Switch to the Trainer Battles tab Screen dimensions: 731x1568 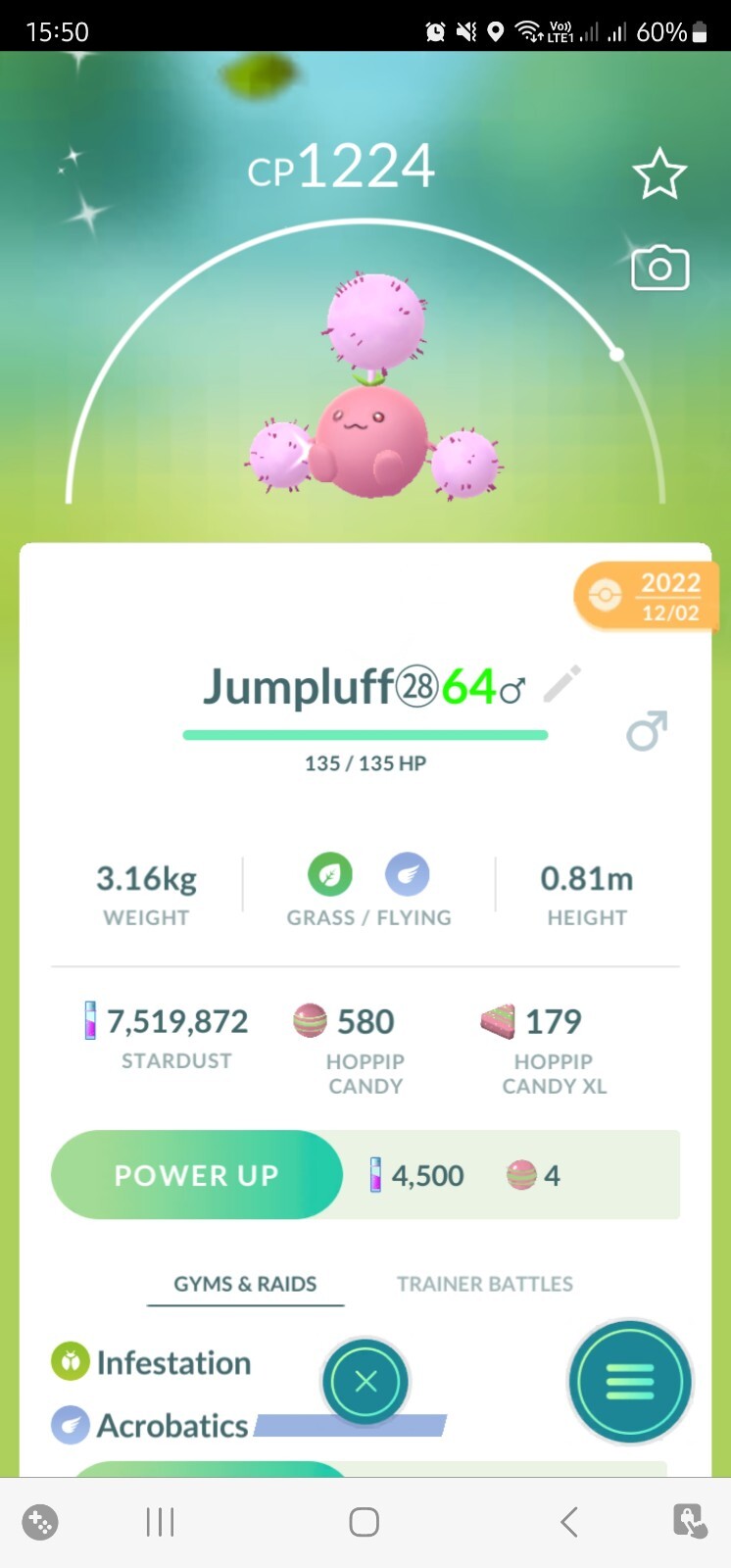click(x=484, y=1284)
